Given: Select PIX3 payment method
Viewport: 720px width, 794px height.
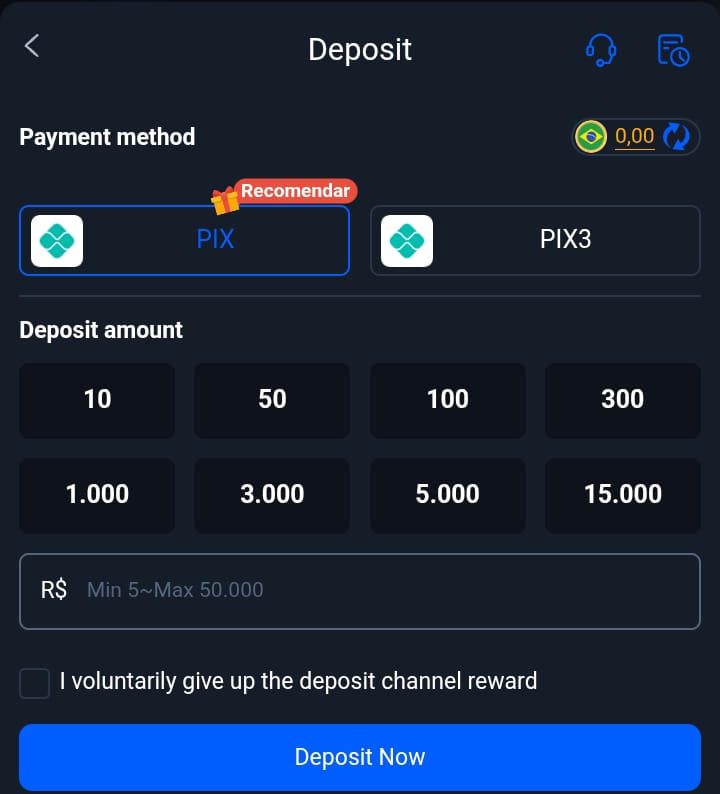Looking at the screenshot, I should tap(535, 241).
